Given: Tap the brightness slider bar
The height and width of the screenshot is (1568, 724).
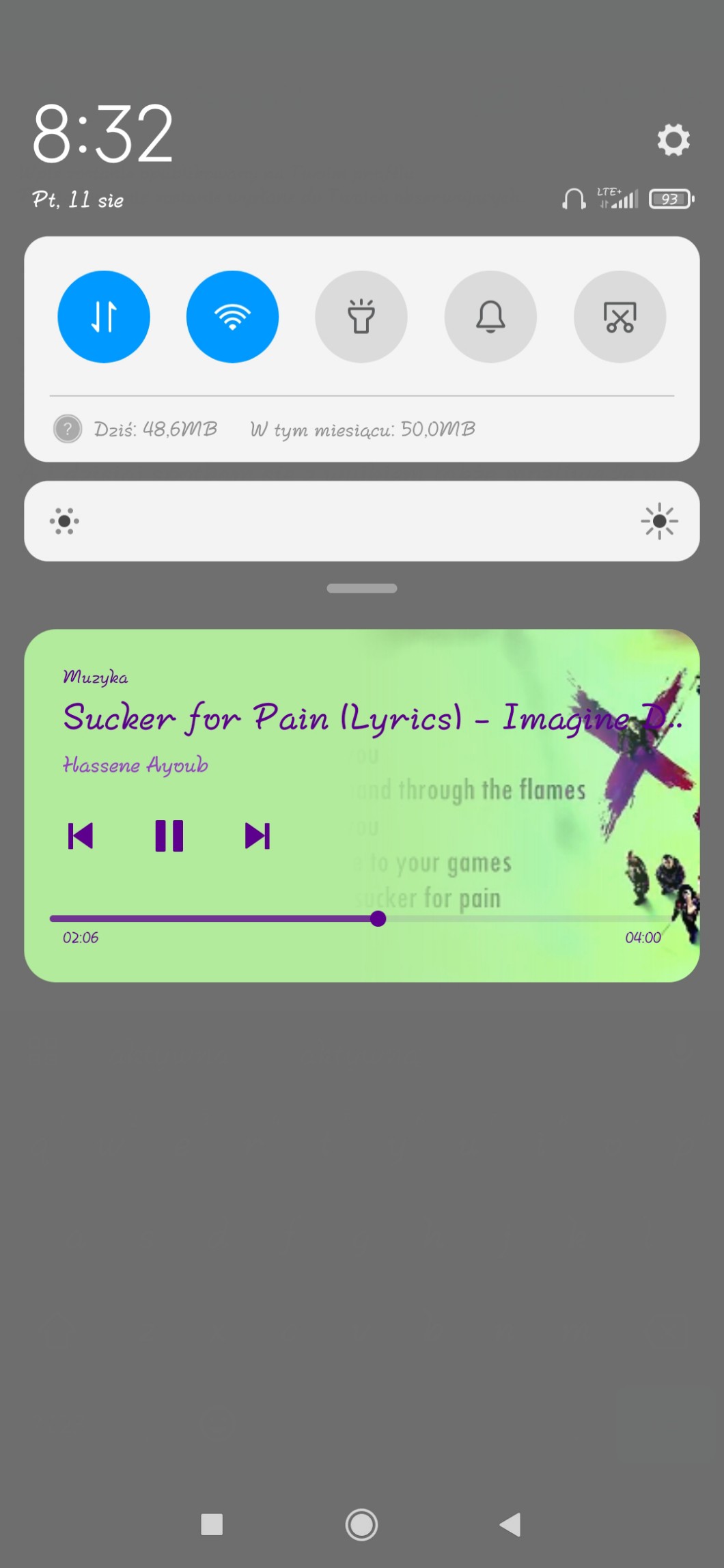Looking at the screenshot, I should coord(361,522).
